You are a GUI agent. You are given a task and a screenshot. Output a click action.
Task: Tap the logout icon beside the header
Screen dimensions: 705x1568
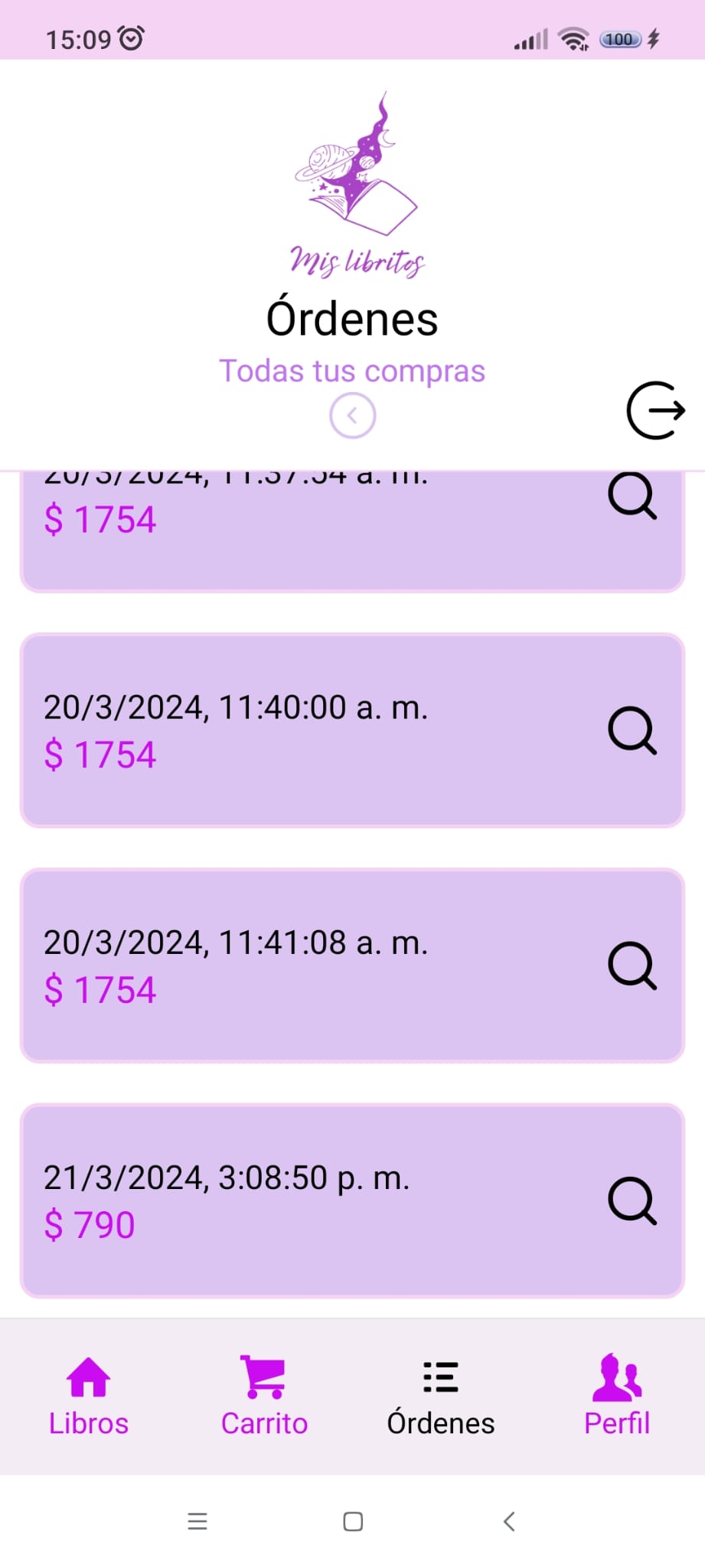click(x=655, y=410)
